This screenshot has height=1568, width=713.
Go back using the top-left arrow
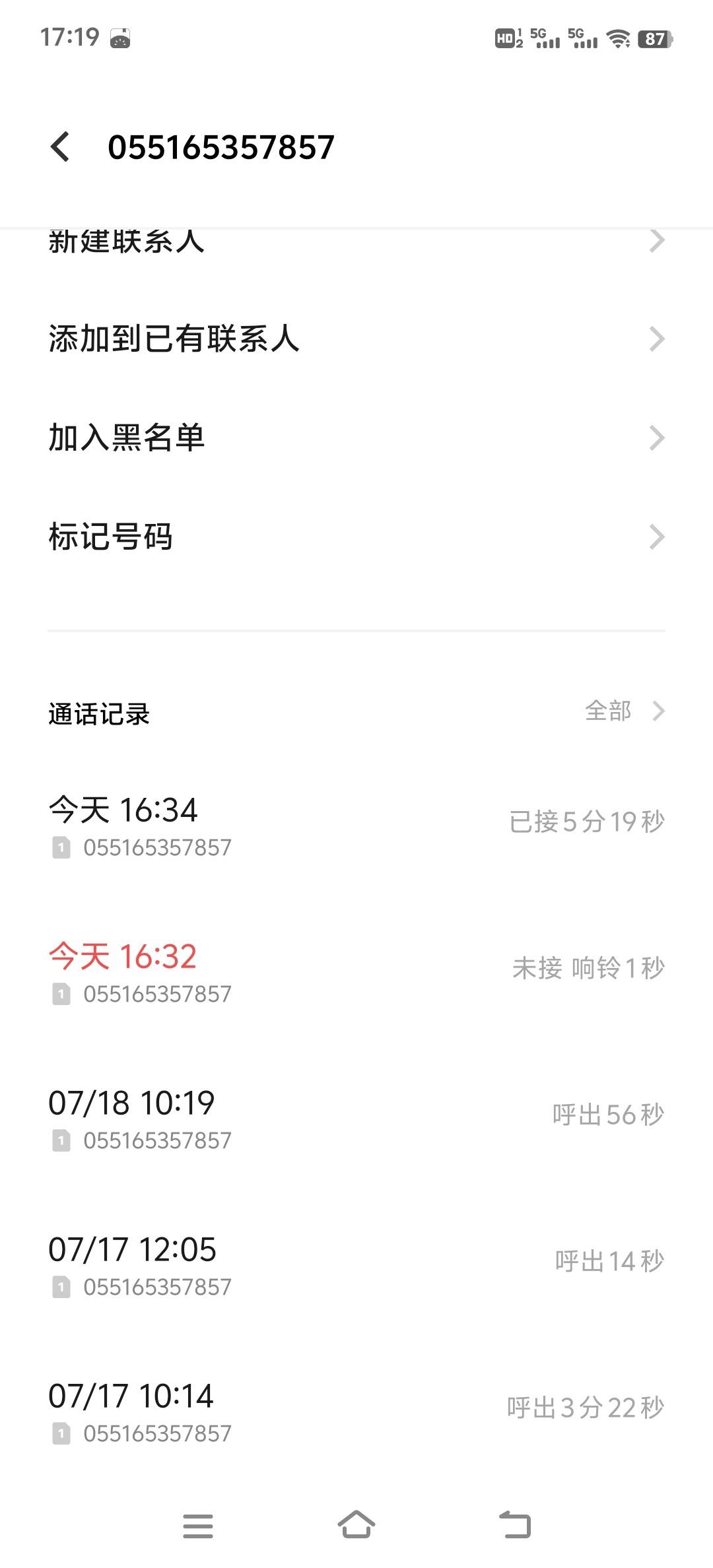[x=60, y=147]
